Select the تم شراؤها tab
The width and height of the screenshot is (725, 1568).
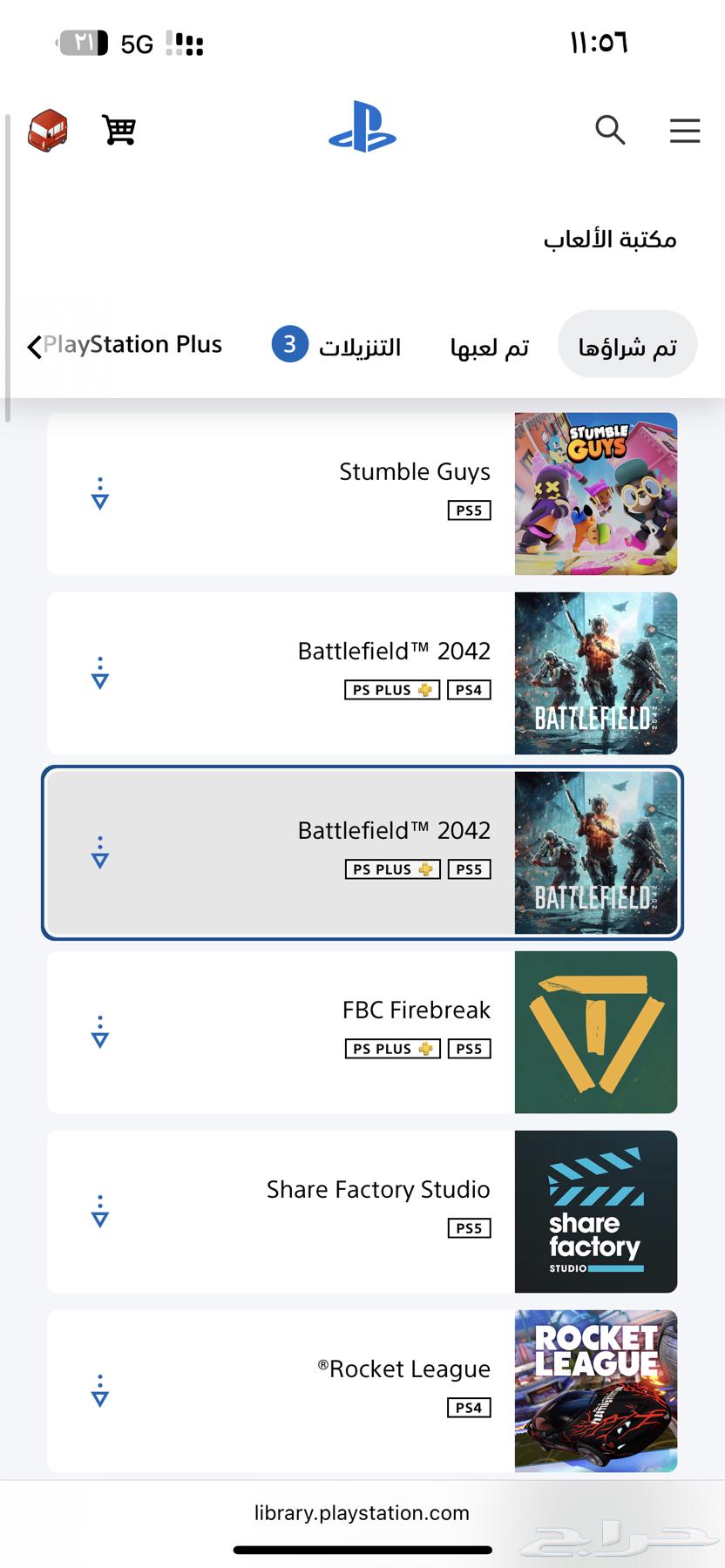coord(627,346)
